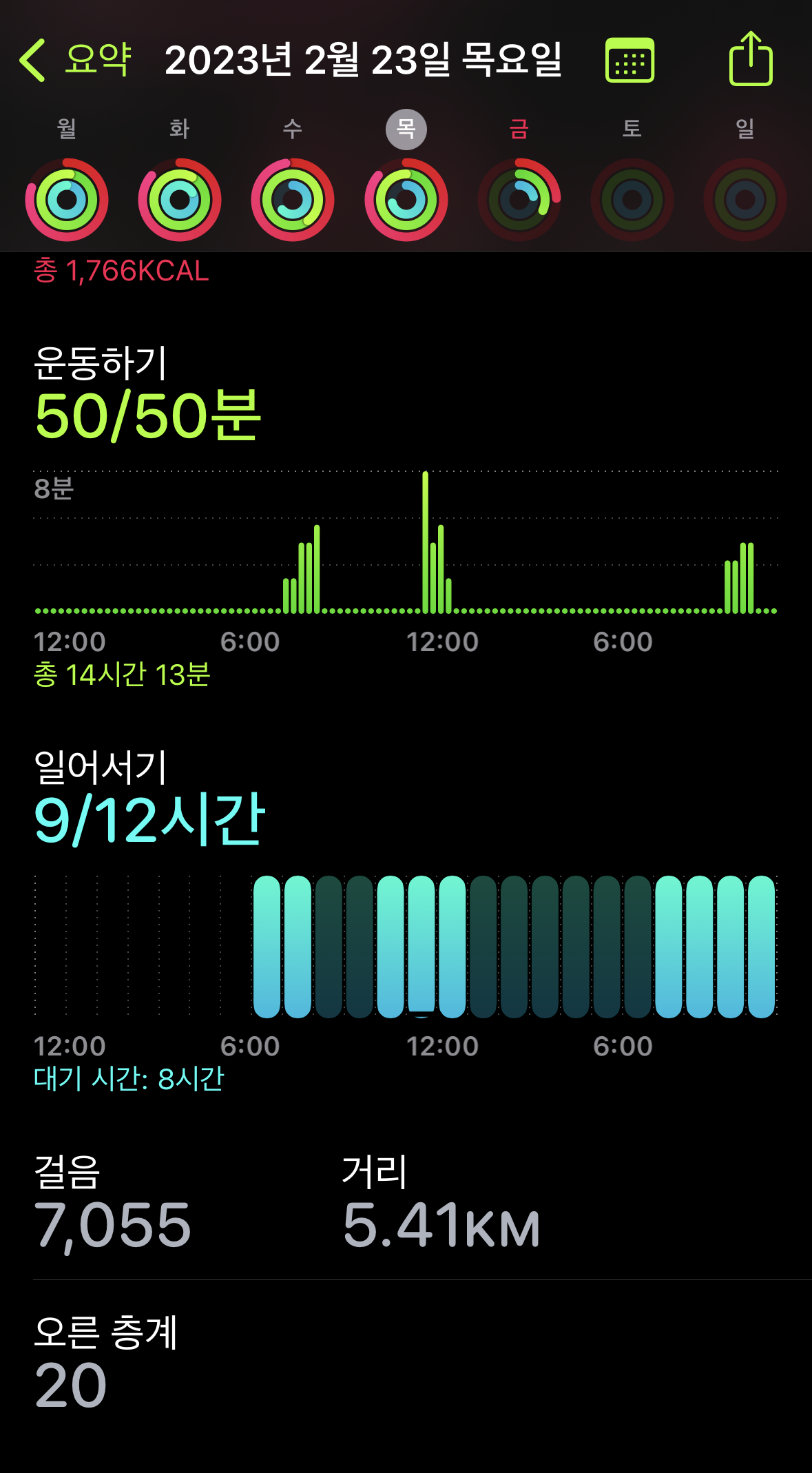The height and width of the screenshot is (1473, 812).
Task: Select Tuesday (화) activity rings
Action: (x=180, y=200)
